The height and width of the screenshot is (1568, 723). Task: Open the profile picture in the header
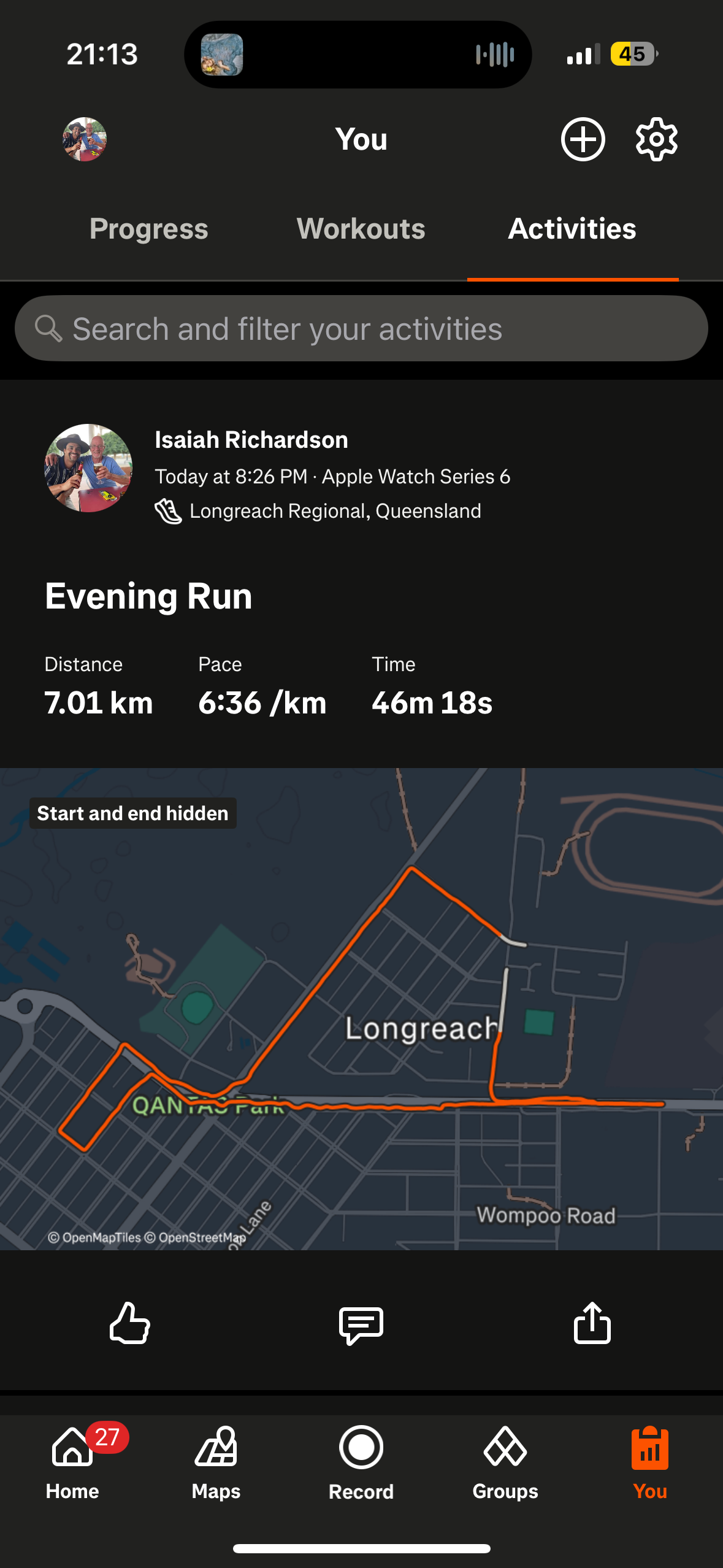(85, 139)
